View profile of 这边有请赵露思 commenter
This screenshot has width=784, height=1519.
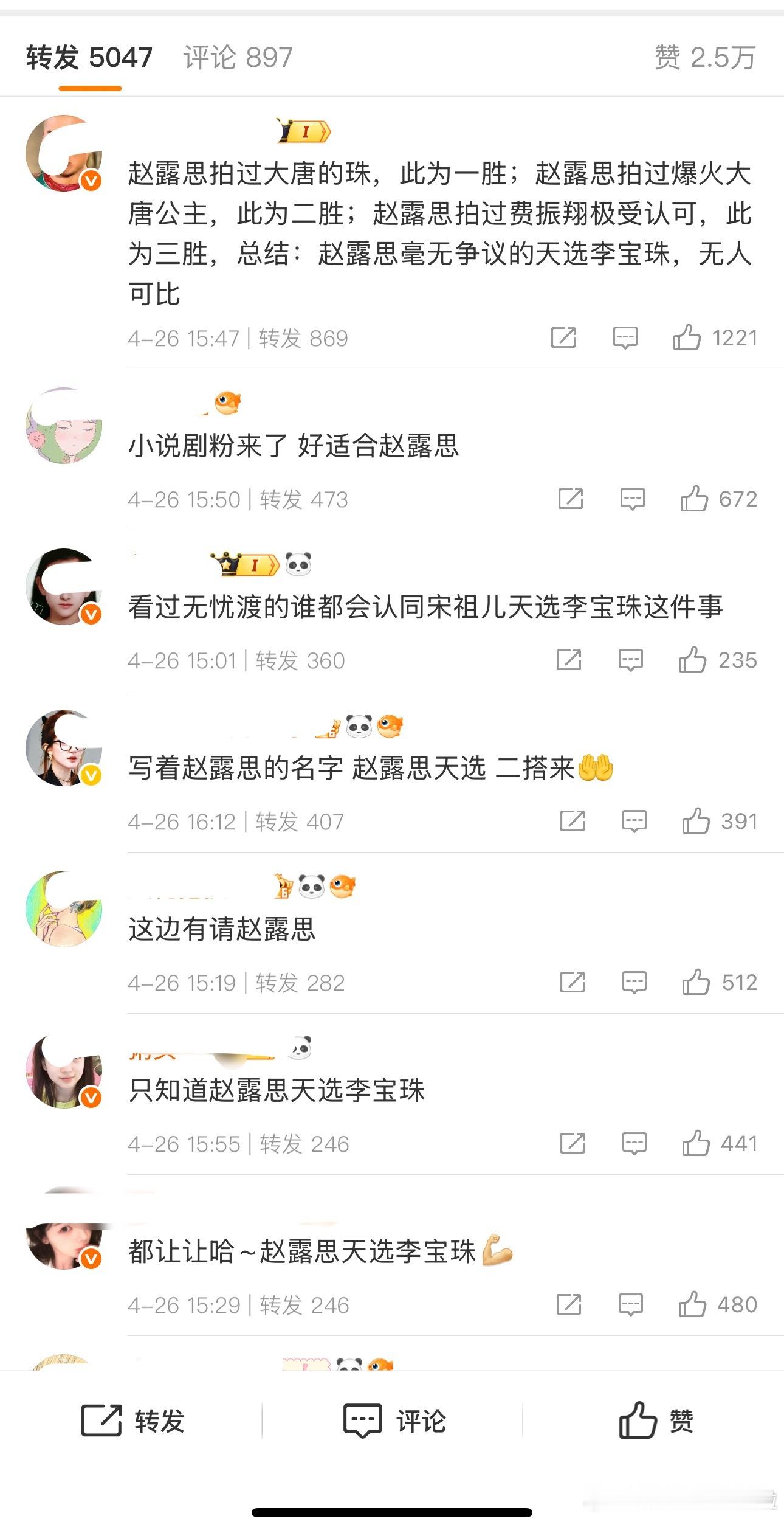click(64, 909)
